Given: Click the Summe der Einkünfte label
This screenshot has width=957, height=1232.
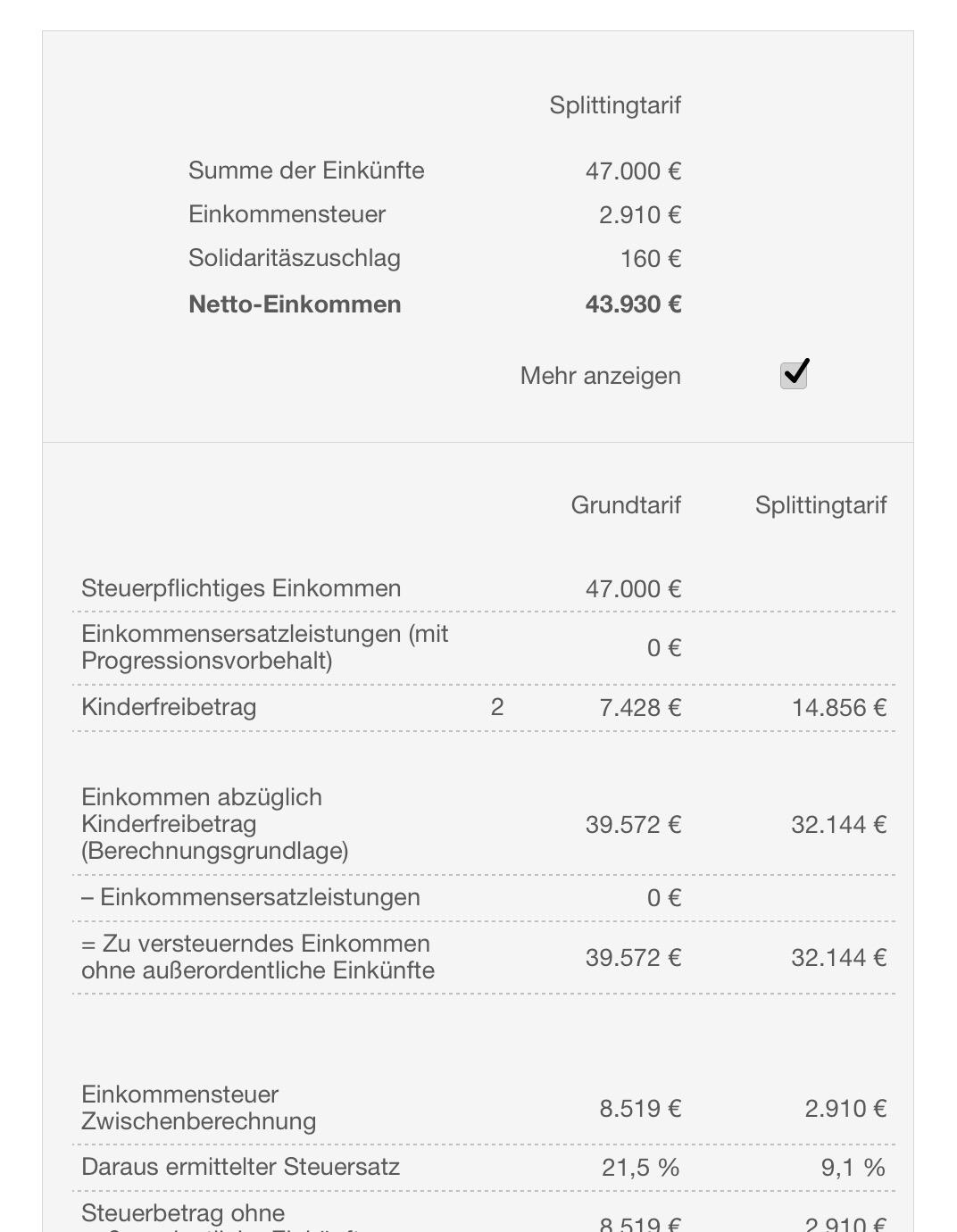Looking at the screenshot, I should [306, 170].
